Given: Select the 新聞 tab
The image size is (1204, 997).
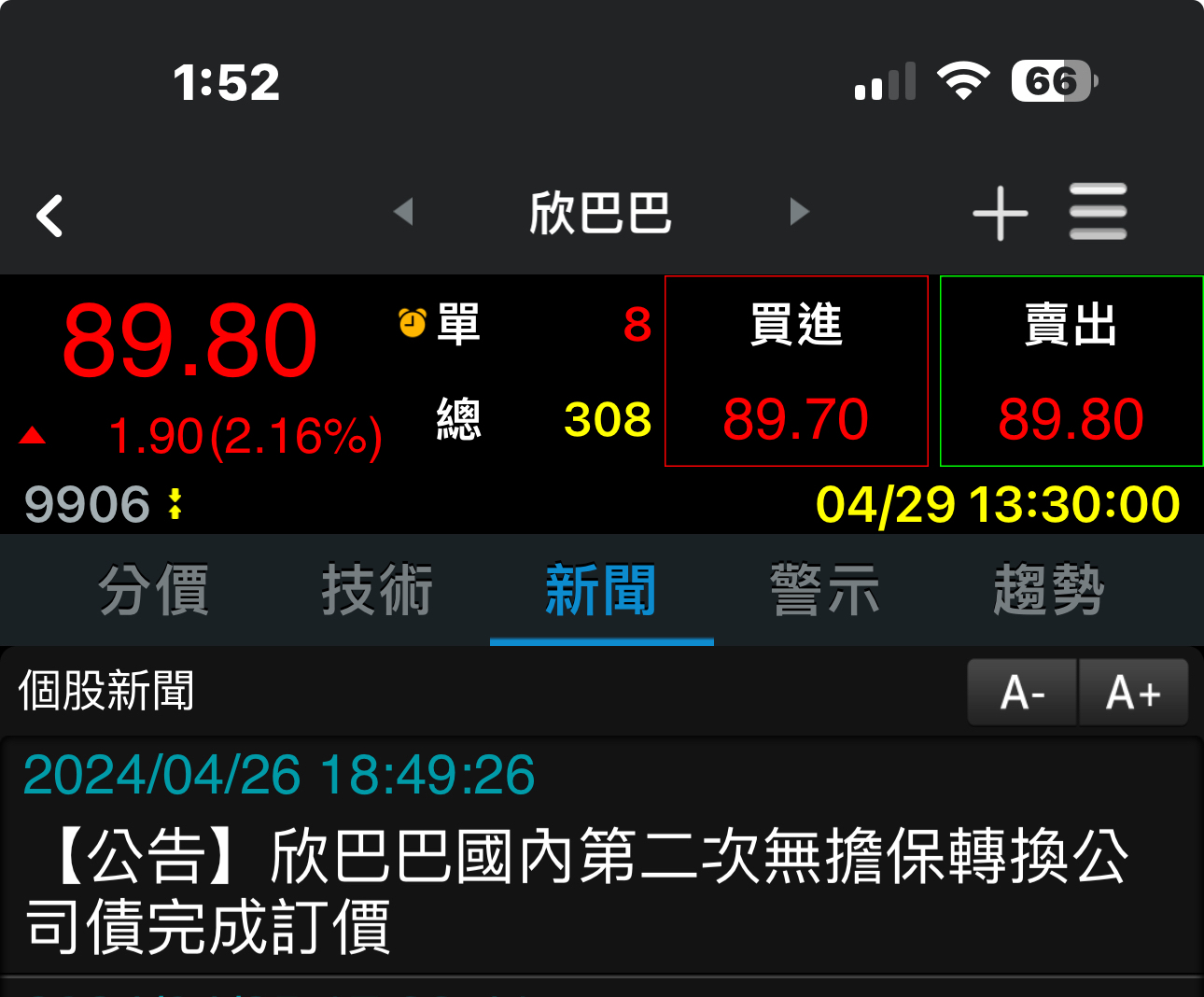Looking at the screenshot, I should pyautogui.click(x=601, y=590).
